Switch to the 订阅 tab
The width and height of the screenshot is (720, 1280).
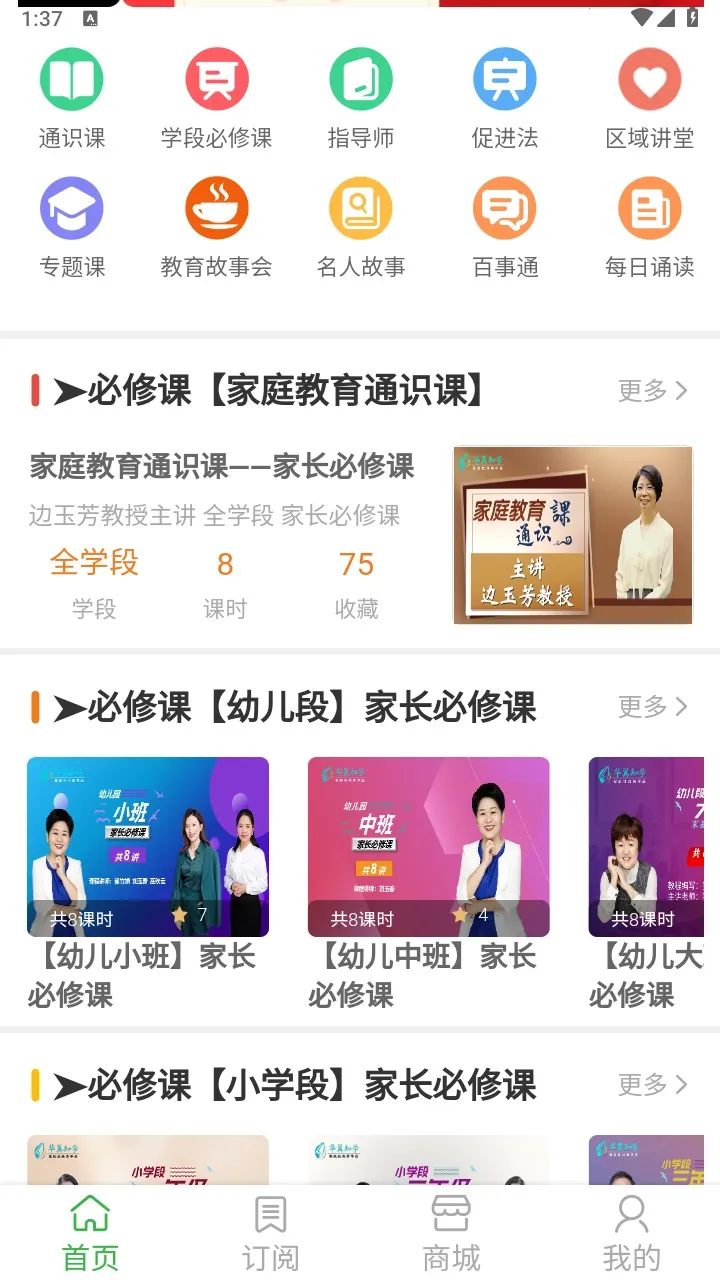pyautogui.click(x=270, y=1233)
